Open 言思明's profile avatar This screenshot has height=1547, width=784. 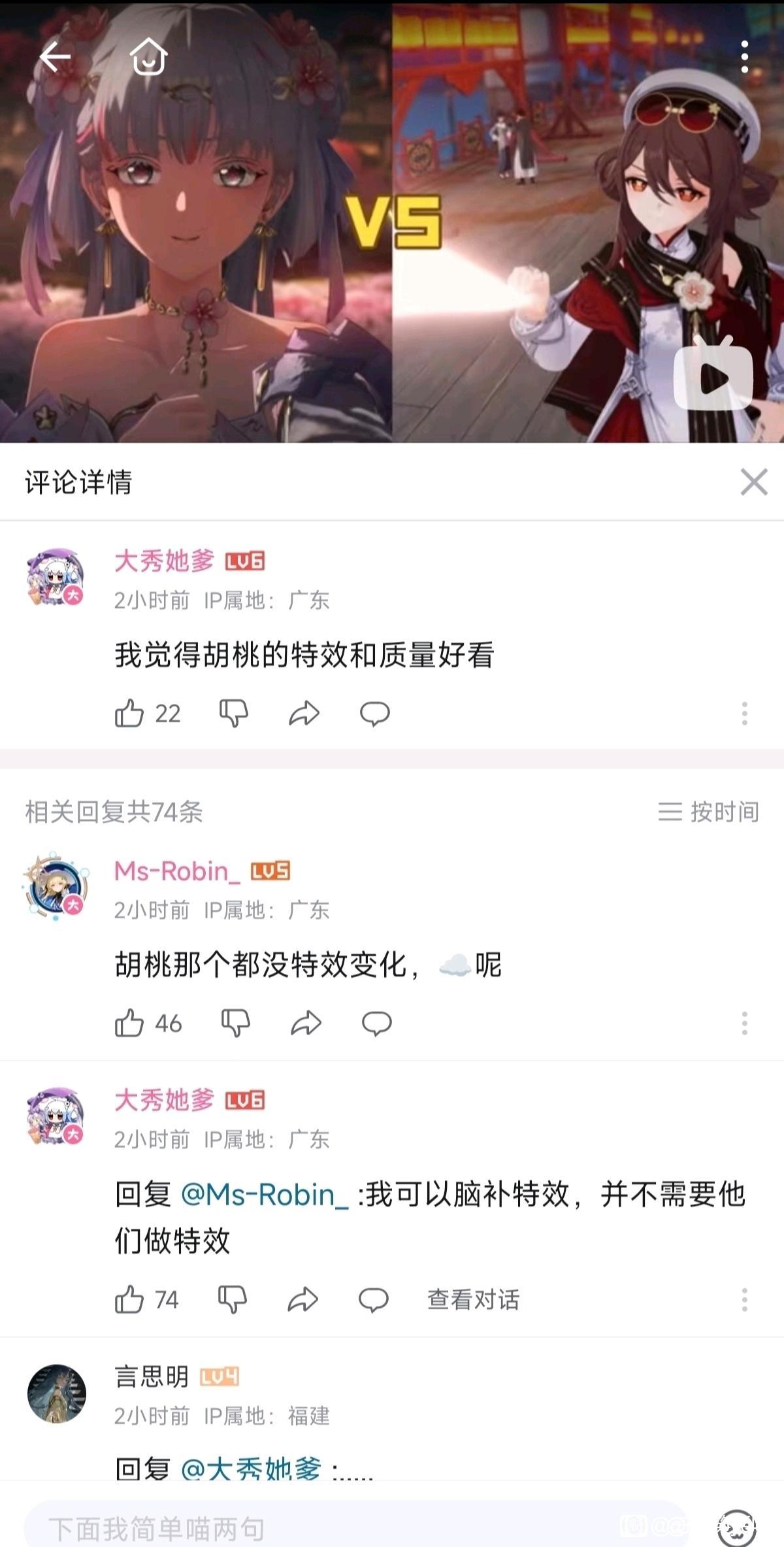click(57, 1393)
